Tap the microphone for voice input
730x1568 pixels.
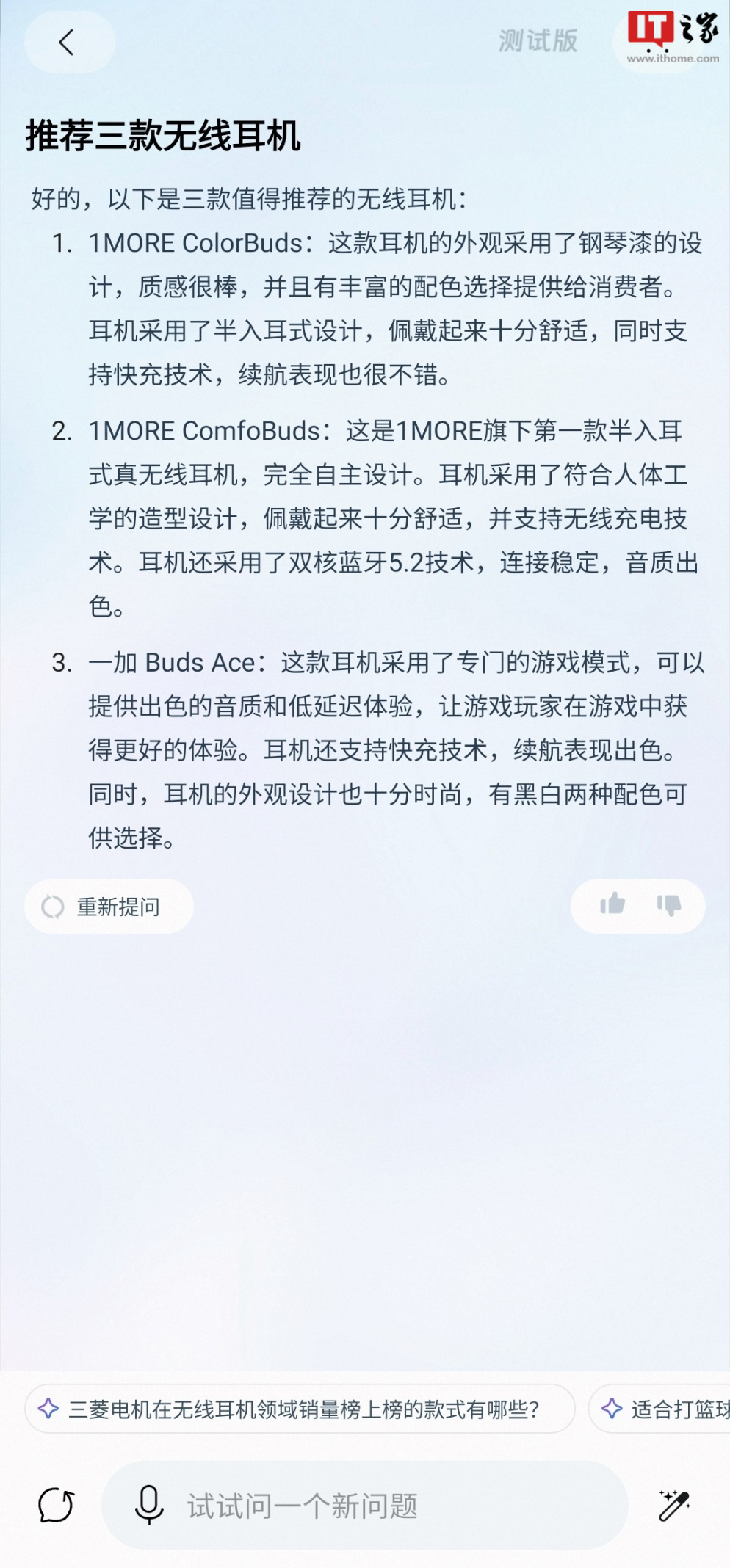[x=149, y=1505]
